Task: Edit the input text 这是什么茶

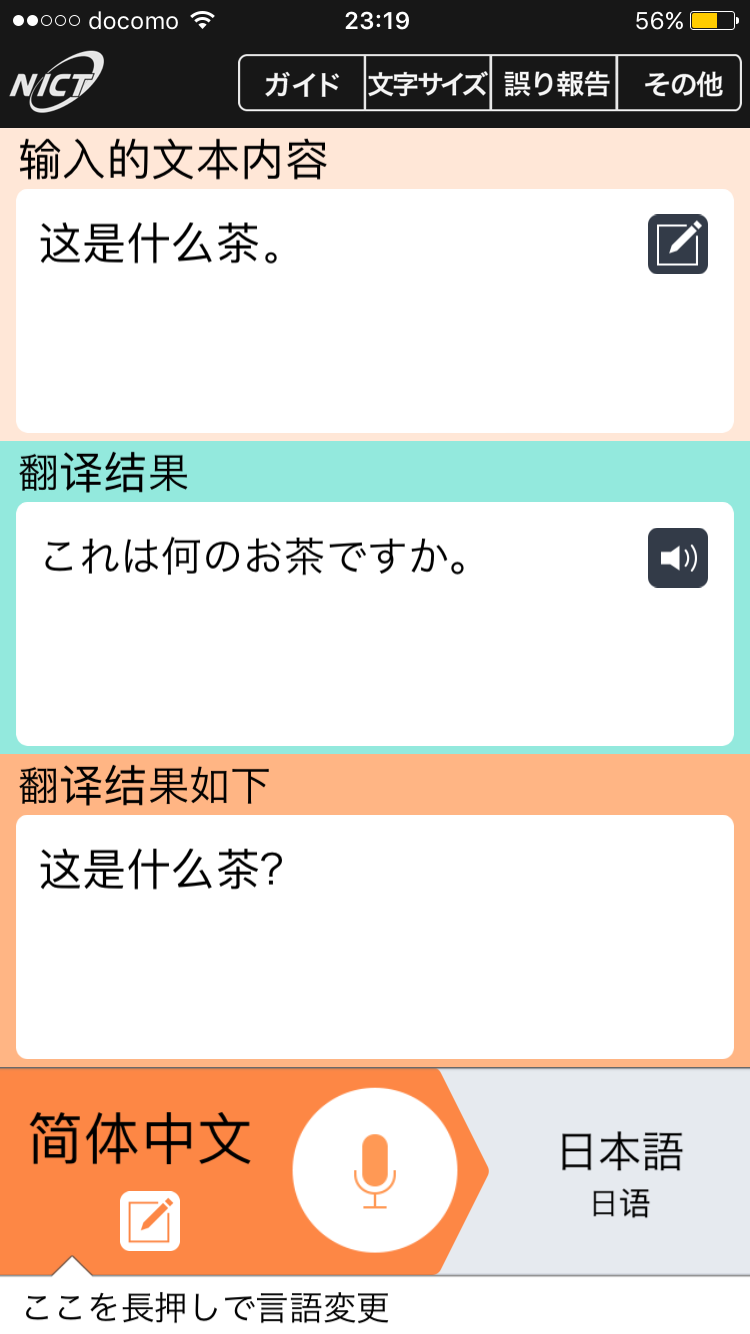Action: (678, 244)
